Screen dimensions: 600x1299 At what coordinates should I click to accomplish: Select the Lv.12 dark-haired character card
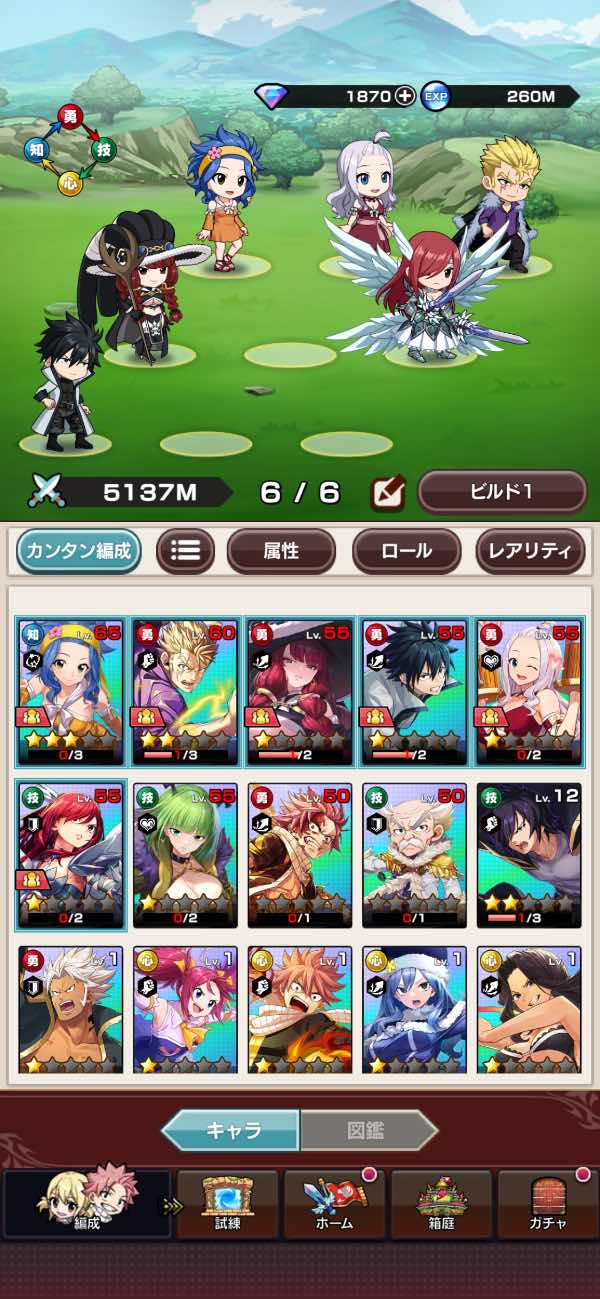click(529, 855)
